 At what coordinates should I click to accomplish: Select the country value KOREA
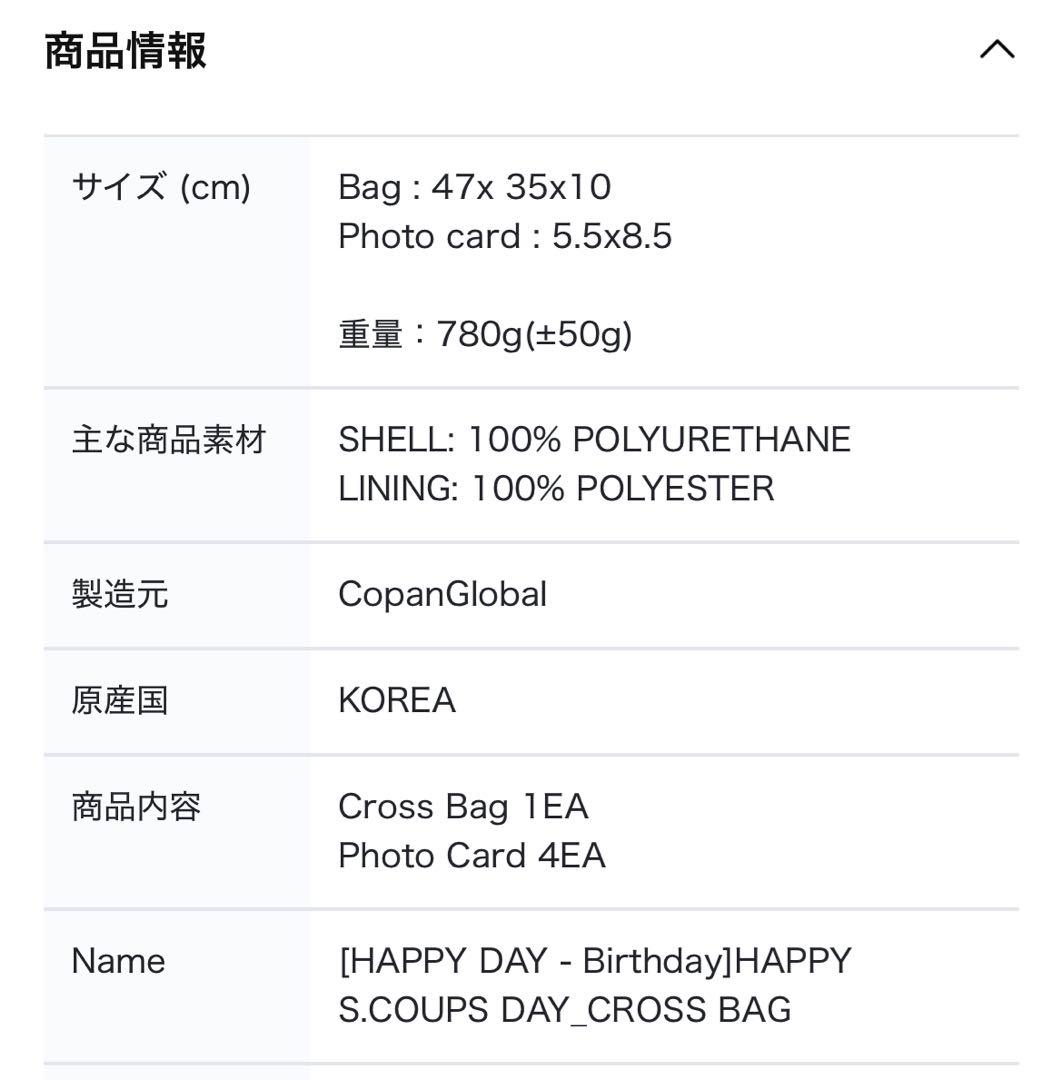pos(396,700)
